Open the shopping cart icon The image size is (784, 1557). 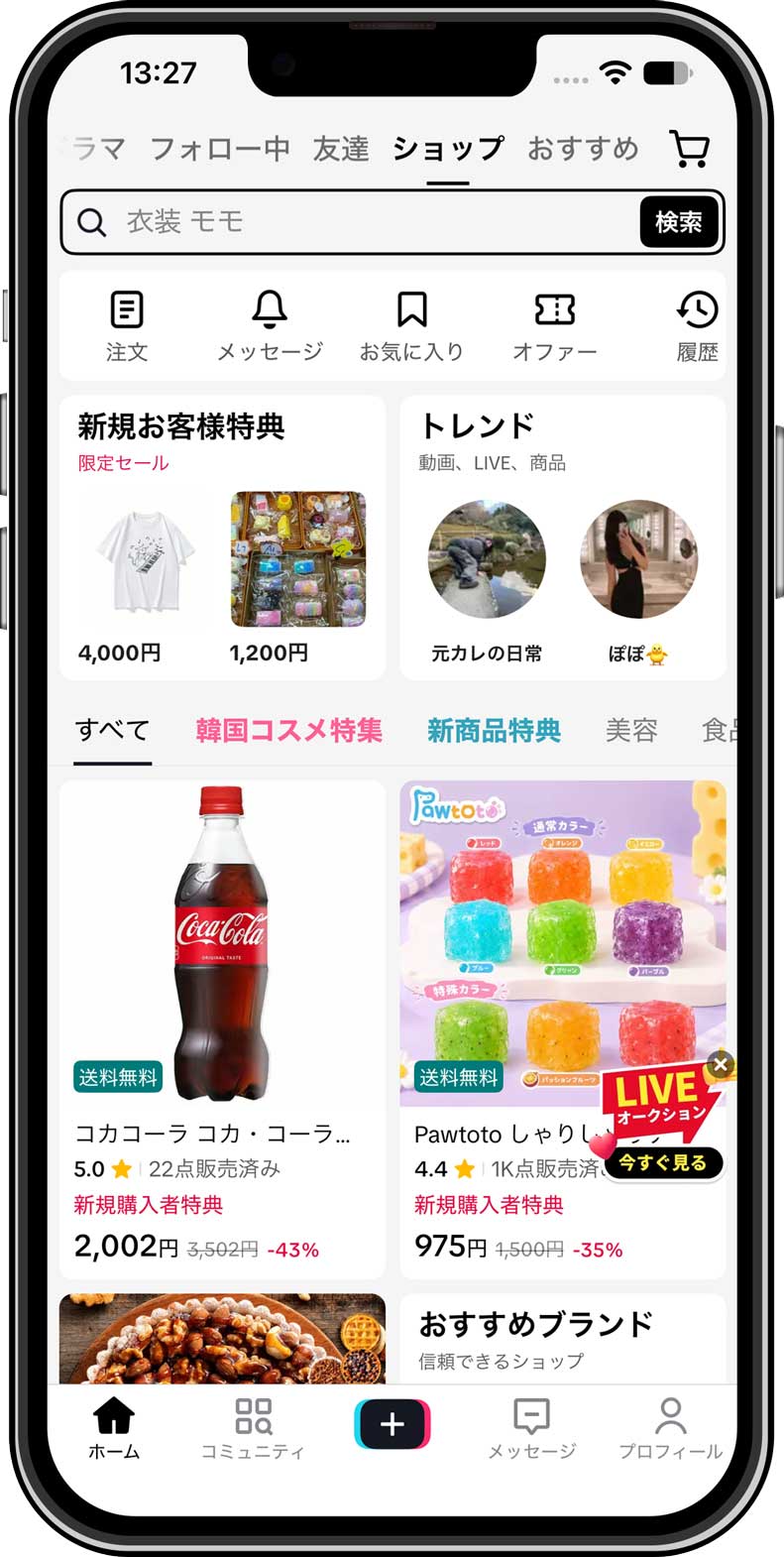[690, 149]
